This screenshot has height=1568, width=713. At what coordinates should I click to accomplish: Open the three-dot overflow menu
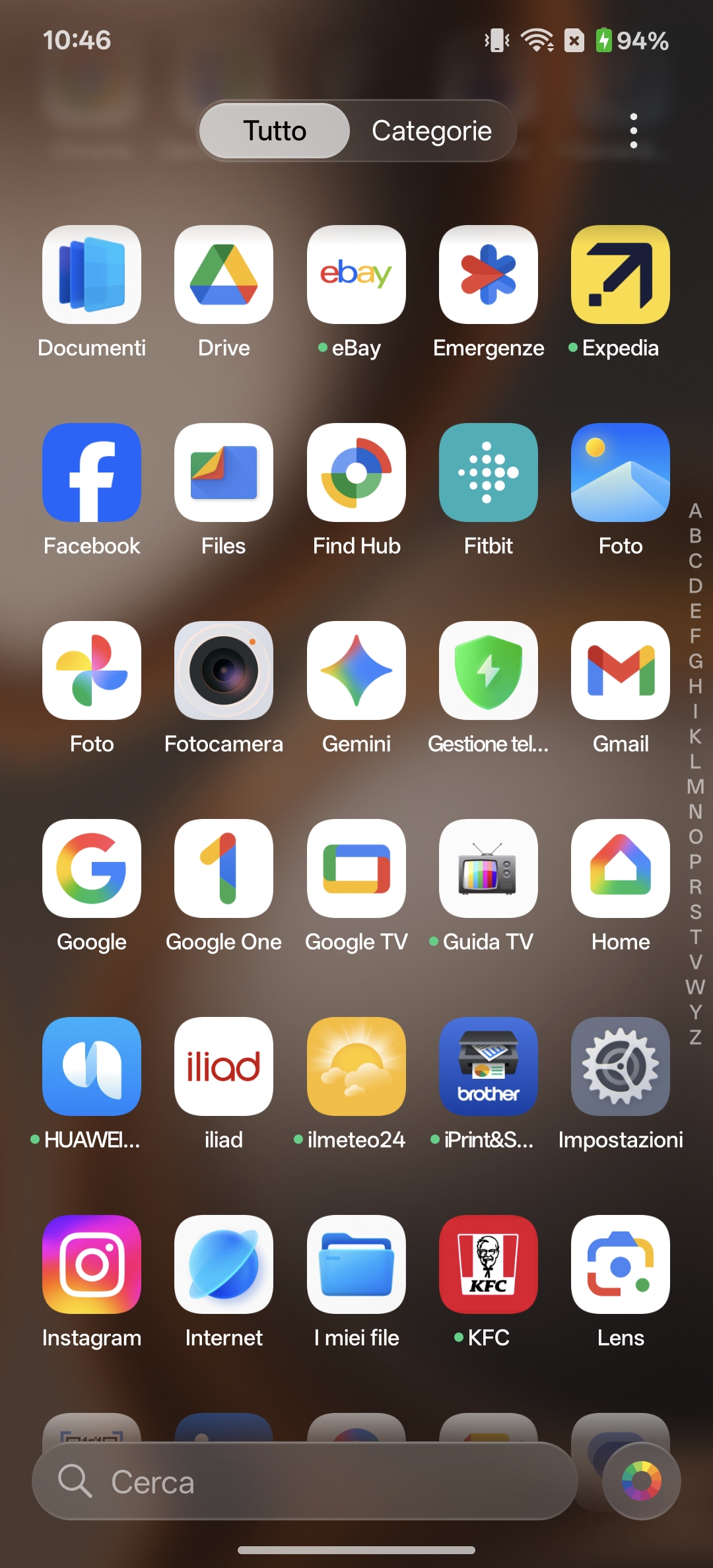(x=633, y=131)
